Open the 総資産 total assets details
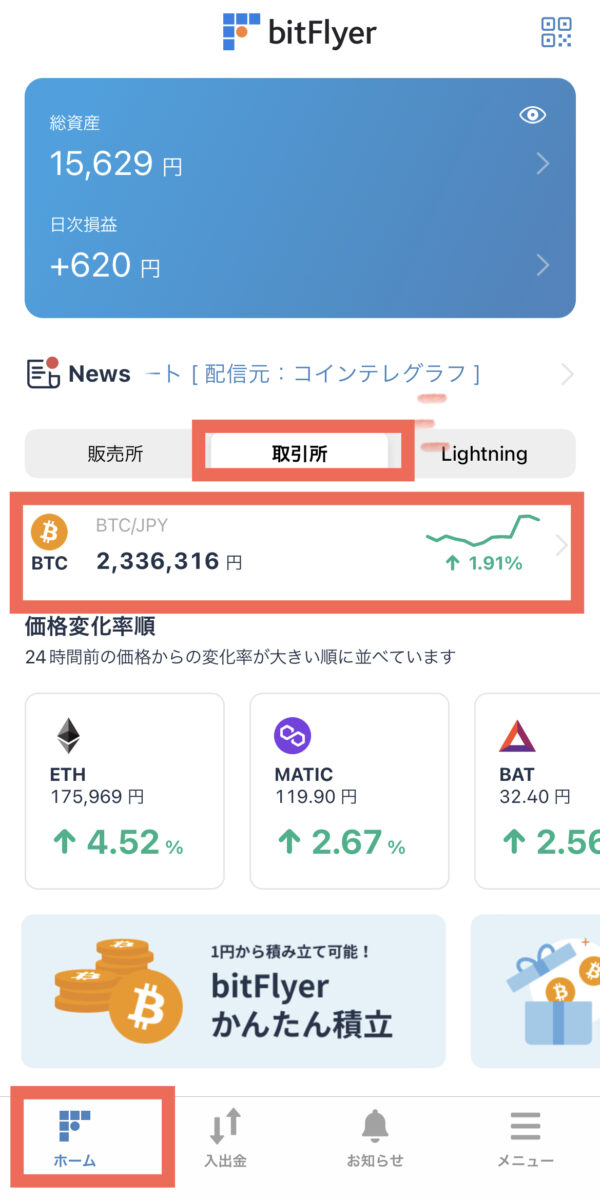 [300, 150]
